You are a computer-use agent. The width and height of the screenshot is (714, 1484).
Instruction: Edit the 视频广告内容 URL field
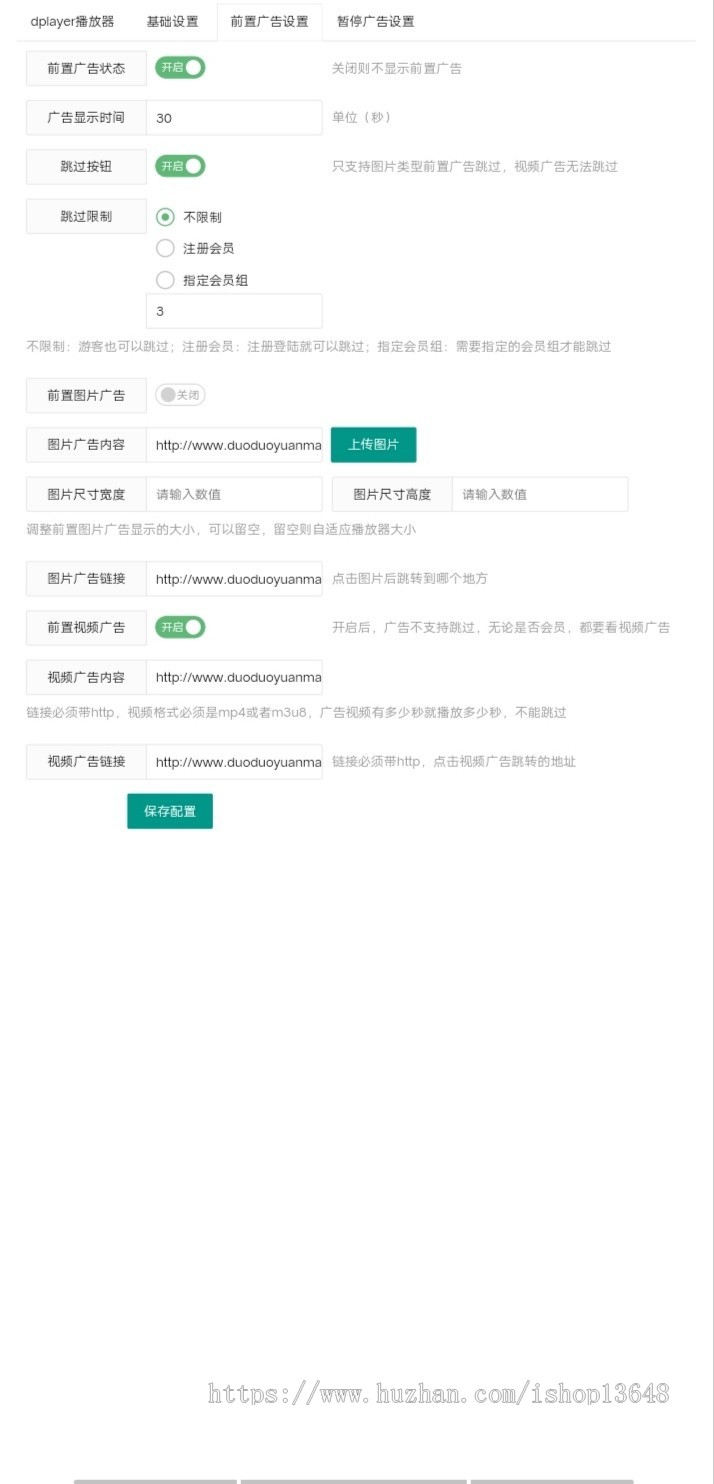click(234, 677)
